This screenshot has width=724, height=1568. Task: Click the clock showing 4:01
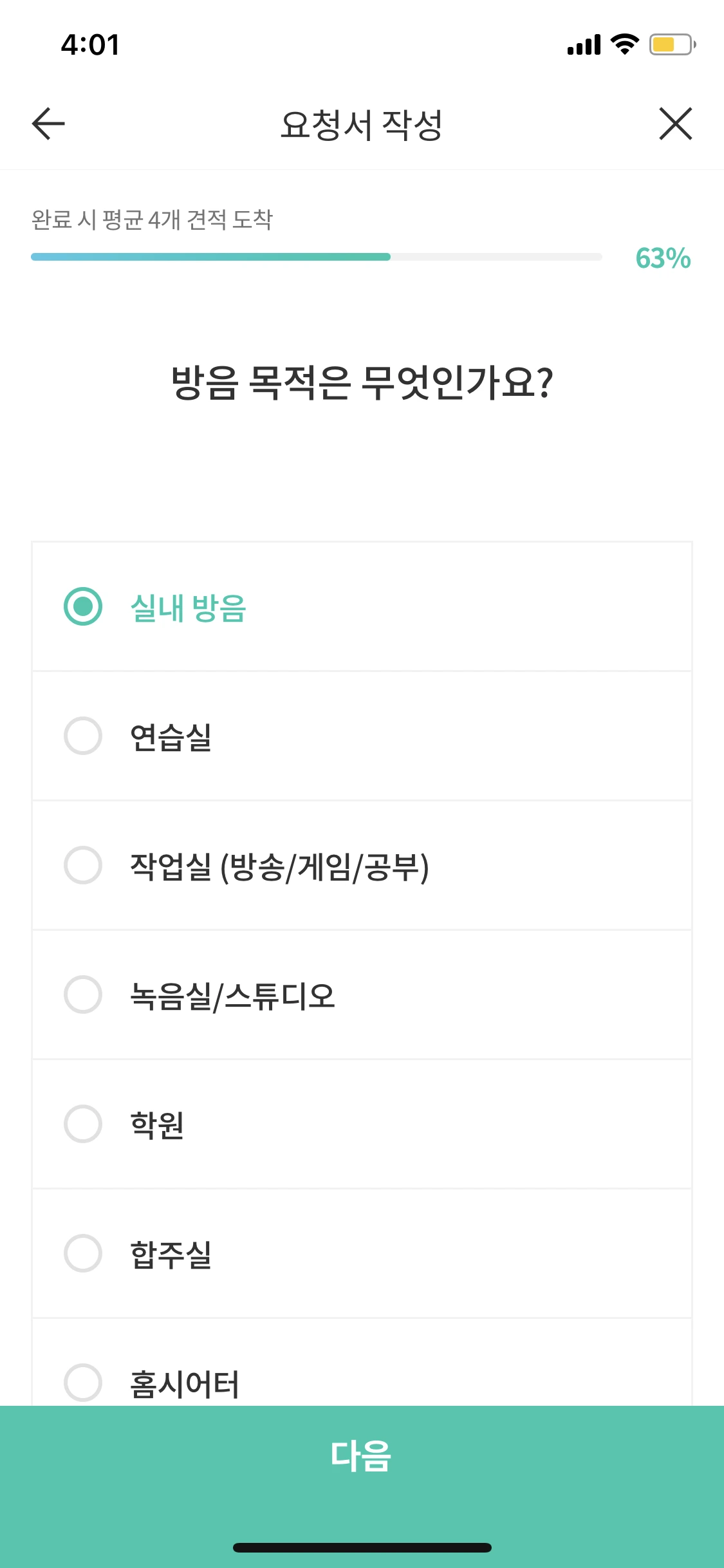[x=89, y=45]
